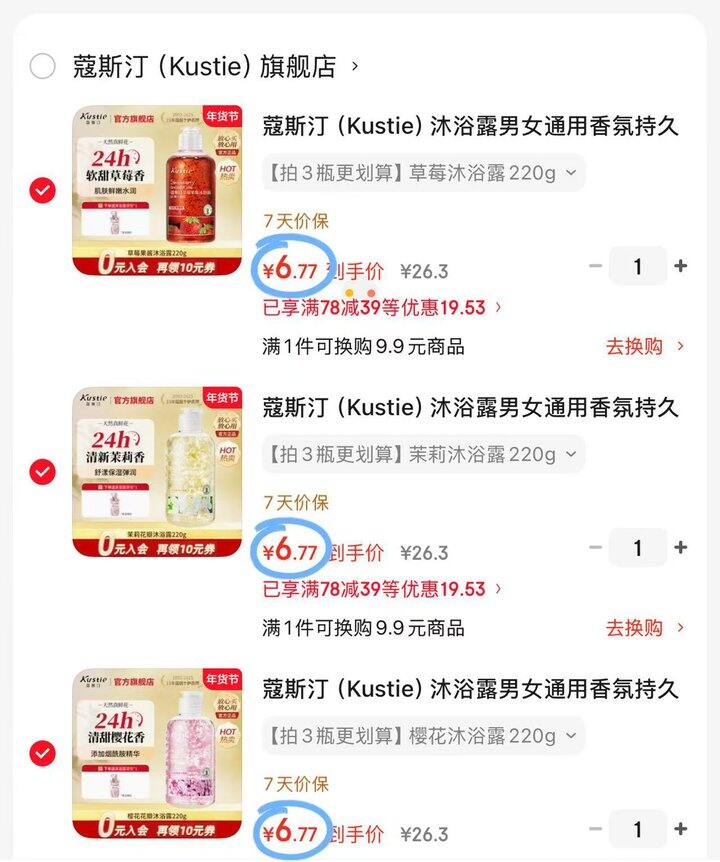The image size is (720, 862).
Task: Add one more 茉莉沐浴露
Action: click(x=681, y=548)
